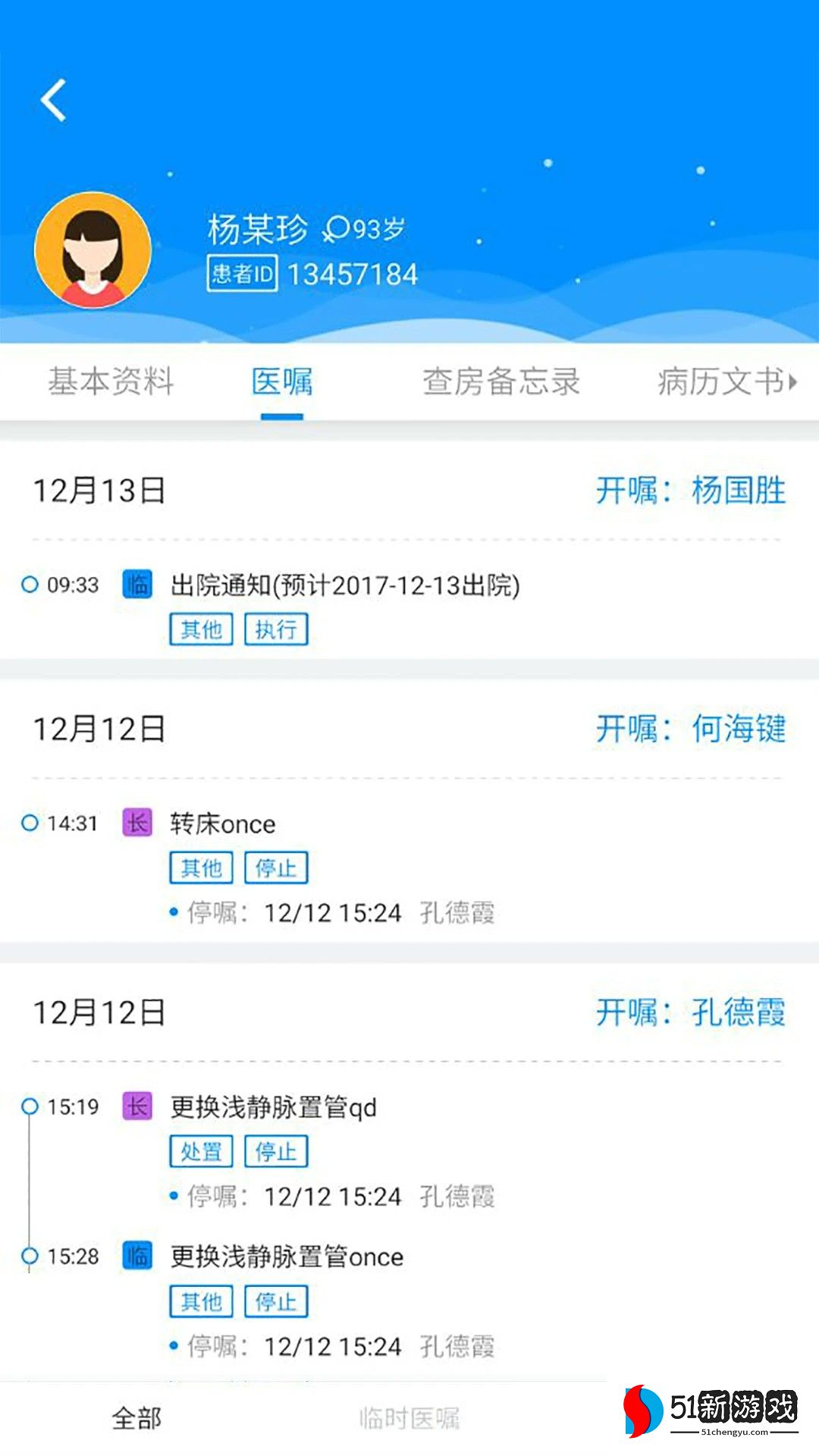
Task: Show 全部 orders in bottom bar
Action: tap(136, 1418)
